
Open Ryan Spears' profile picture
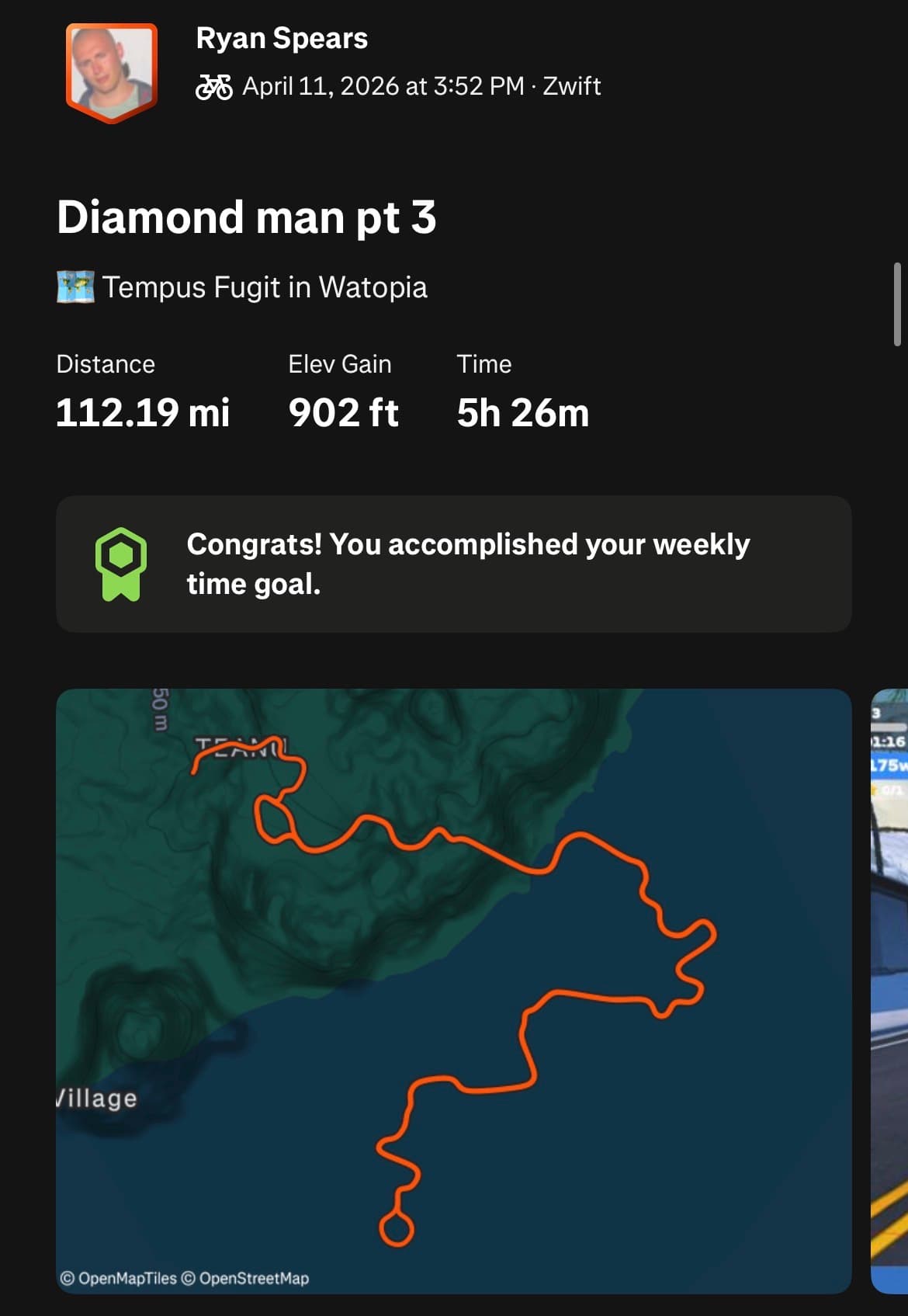point(112,71)
